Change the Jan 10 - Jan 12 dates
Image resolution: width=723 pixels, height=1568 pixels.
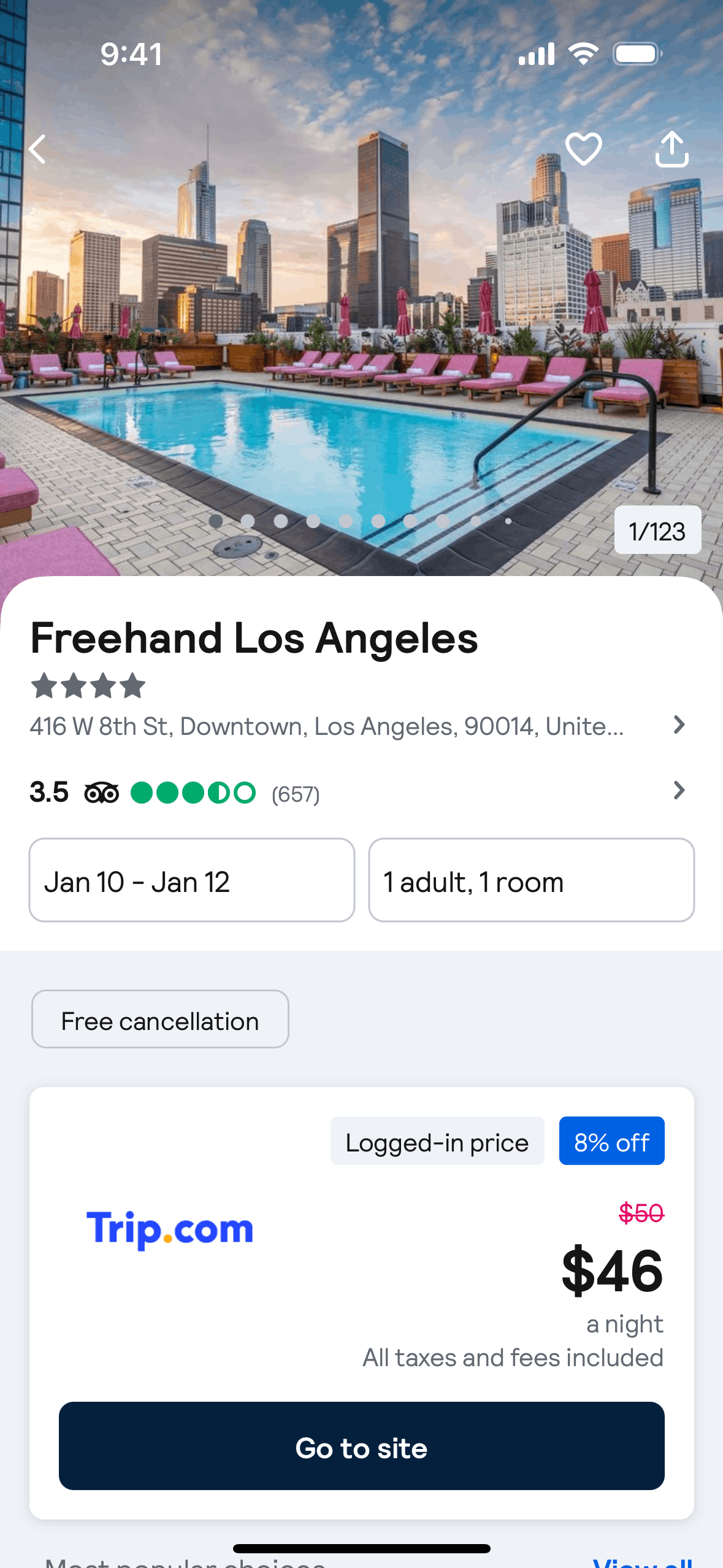(191, 880)
